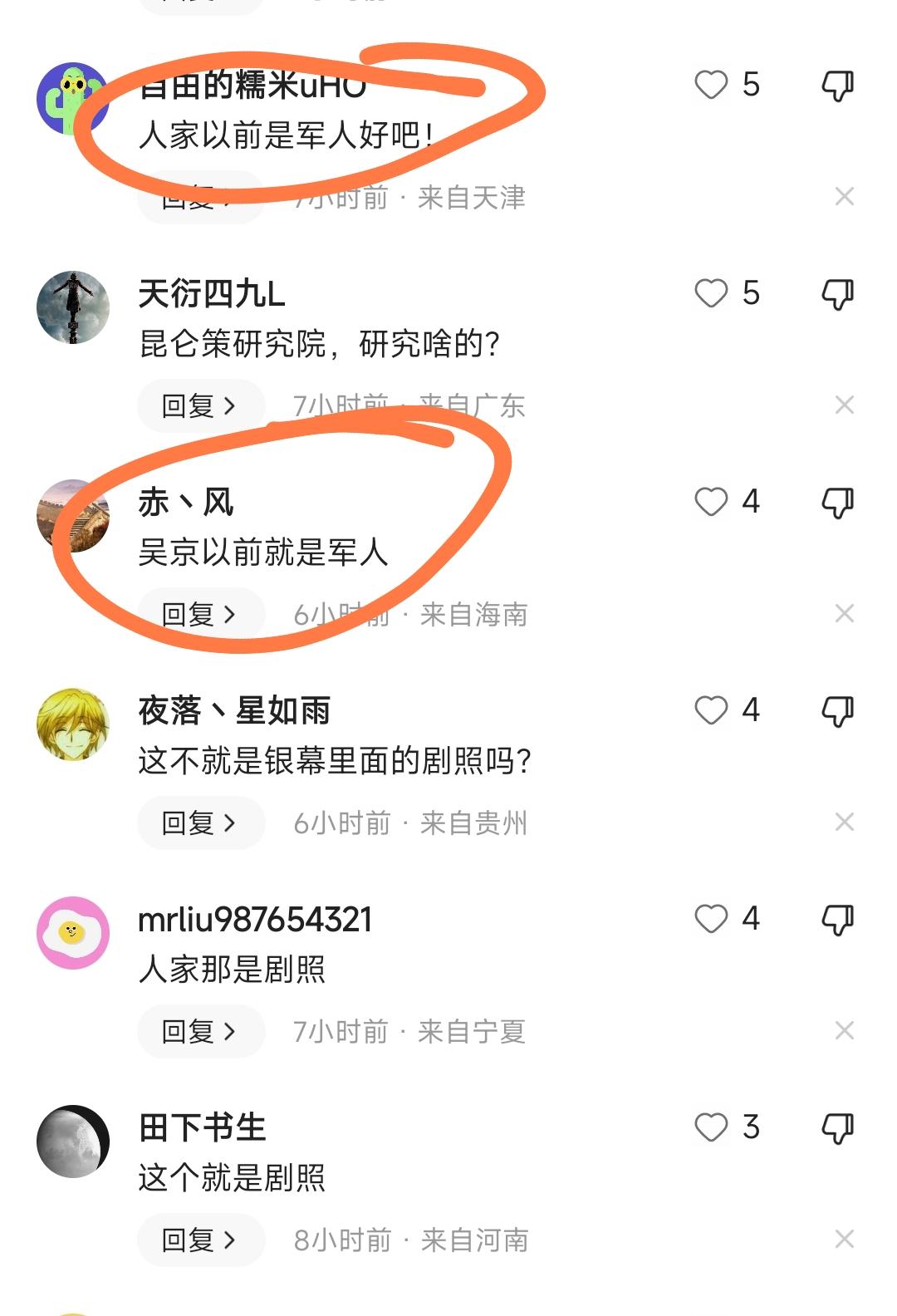Open 夜落丶星如雨's profile avatar
897x1316 pixels.
pos(73,724)
